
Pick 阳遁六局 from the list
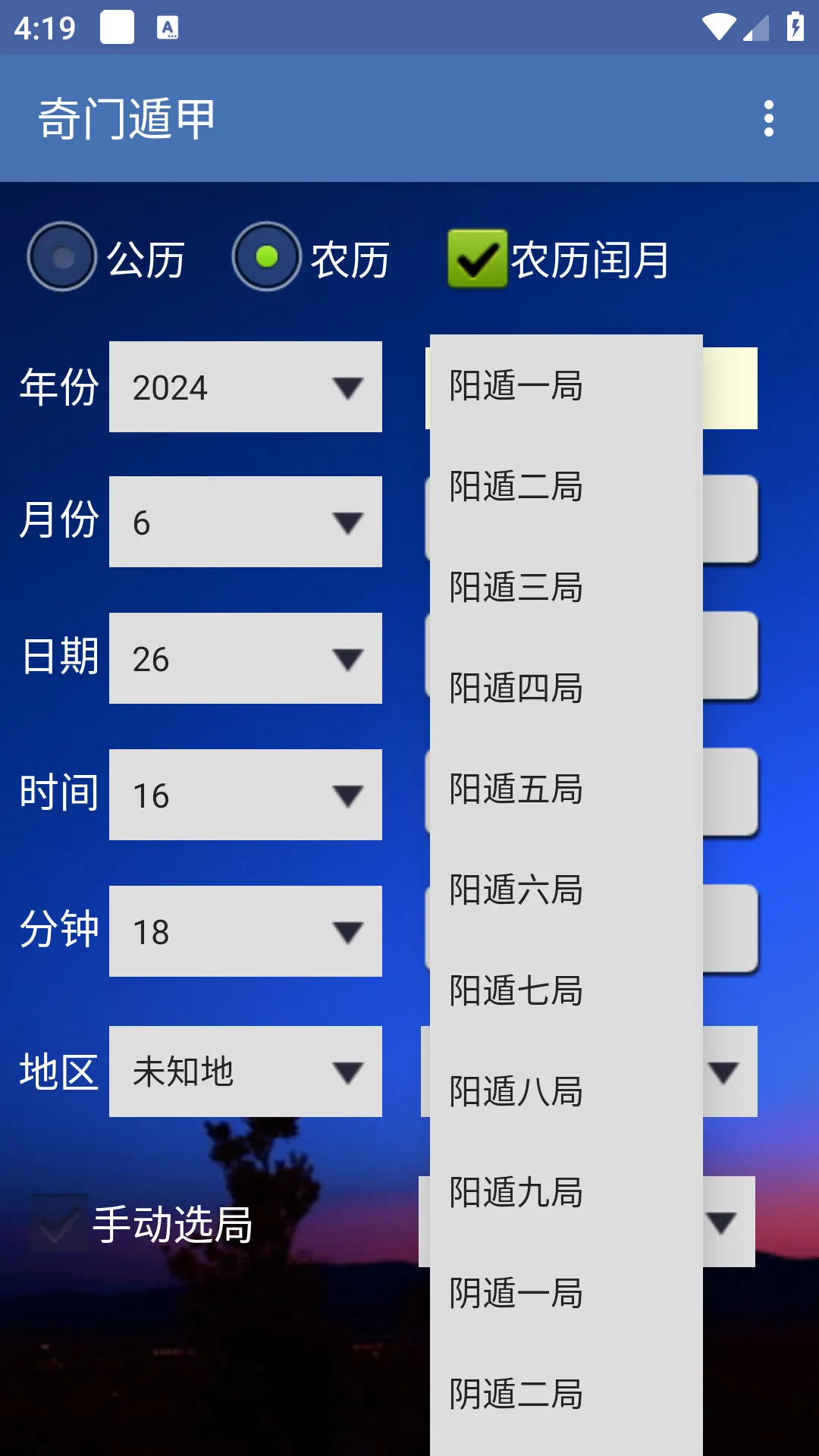click(566, 890)
